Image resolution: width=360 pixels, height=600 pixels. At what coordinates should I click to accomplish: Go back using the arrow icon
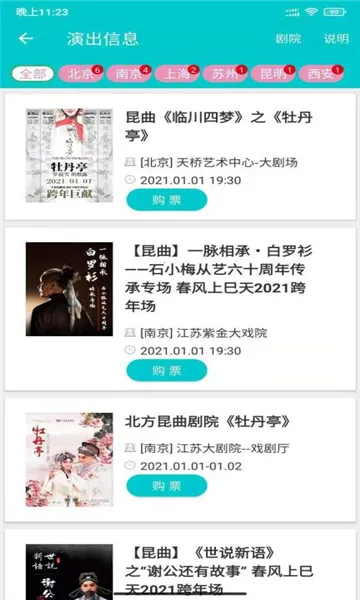click(26, 38)
